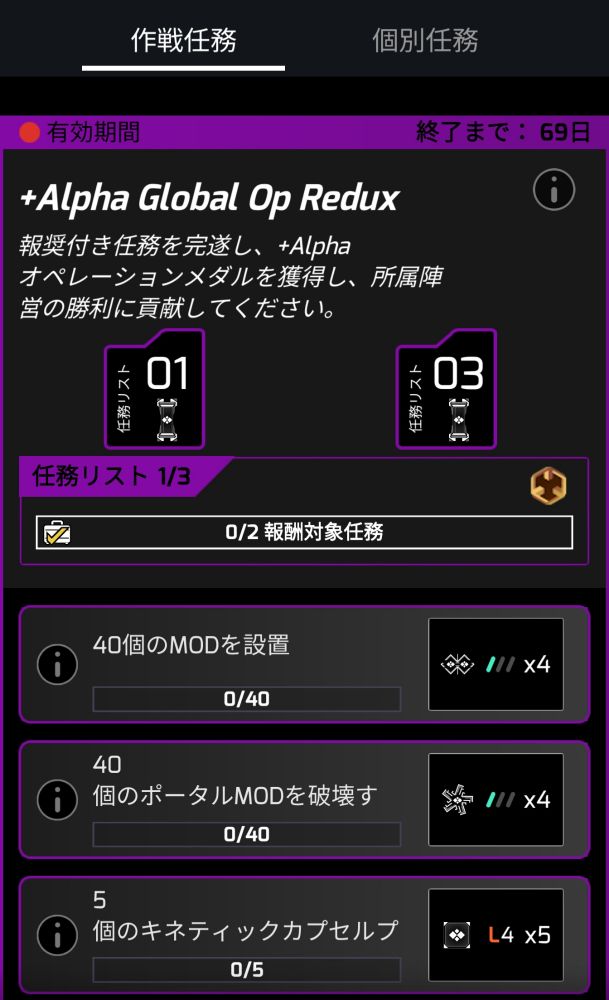The image size is (609, 1000).
Task: Tap the 任務リスト 1/3 medal icon
Action: tap(548, 485)
